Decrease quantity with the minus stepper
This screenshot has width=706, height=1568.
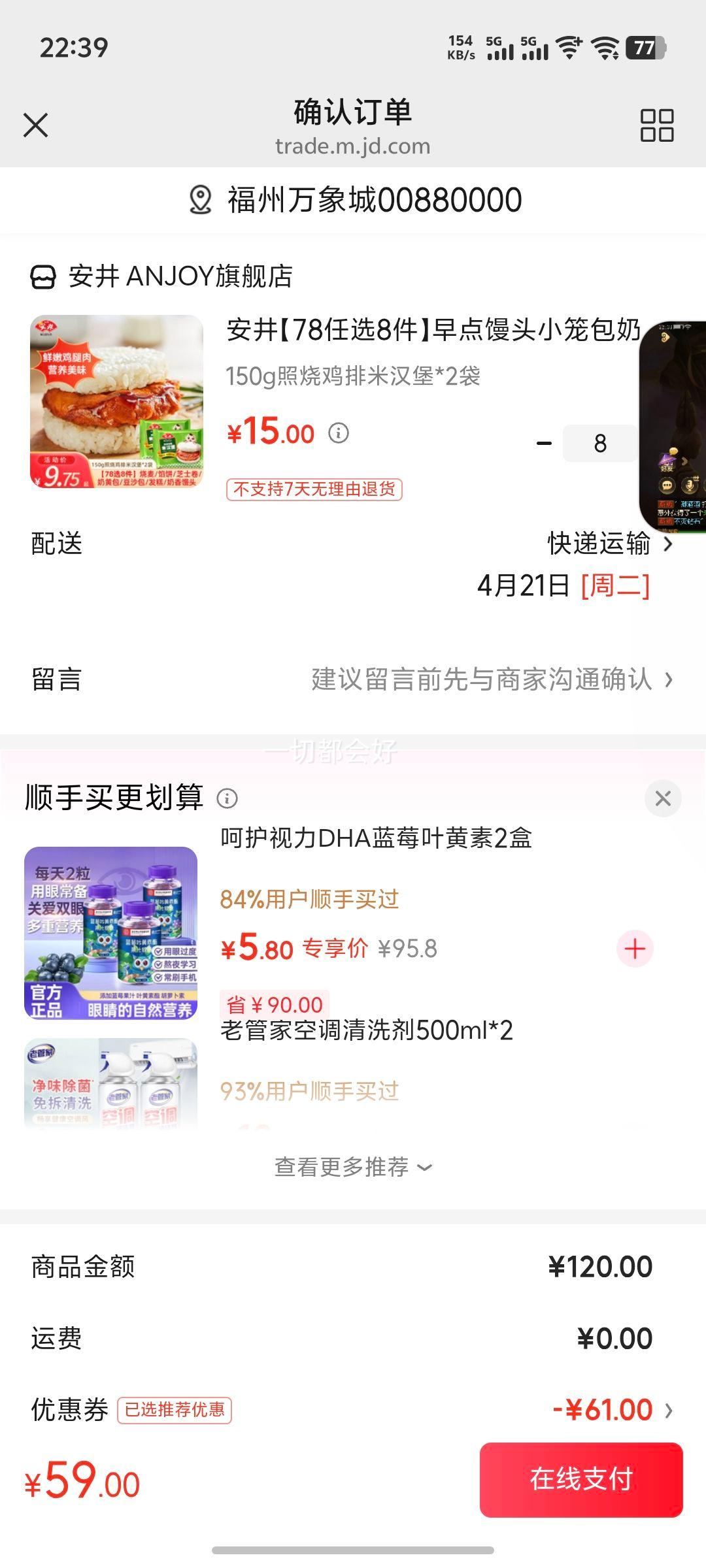(542, 443)
